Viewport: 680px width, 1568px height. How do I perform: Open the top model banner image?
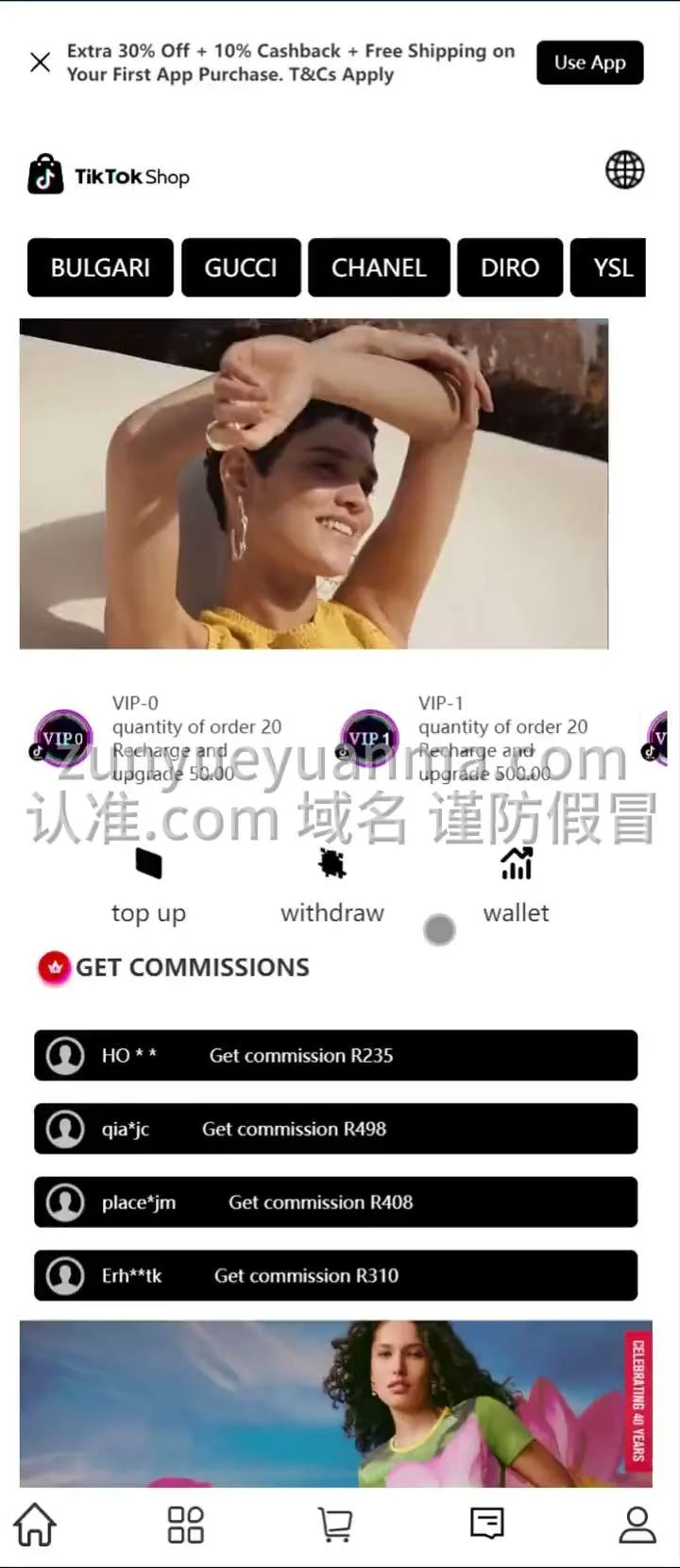click(x=314, y=484)
